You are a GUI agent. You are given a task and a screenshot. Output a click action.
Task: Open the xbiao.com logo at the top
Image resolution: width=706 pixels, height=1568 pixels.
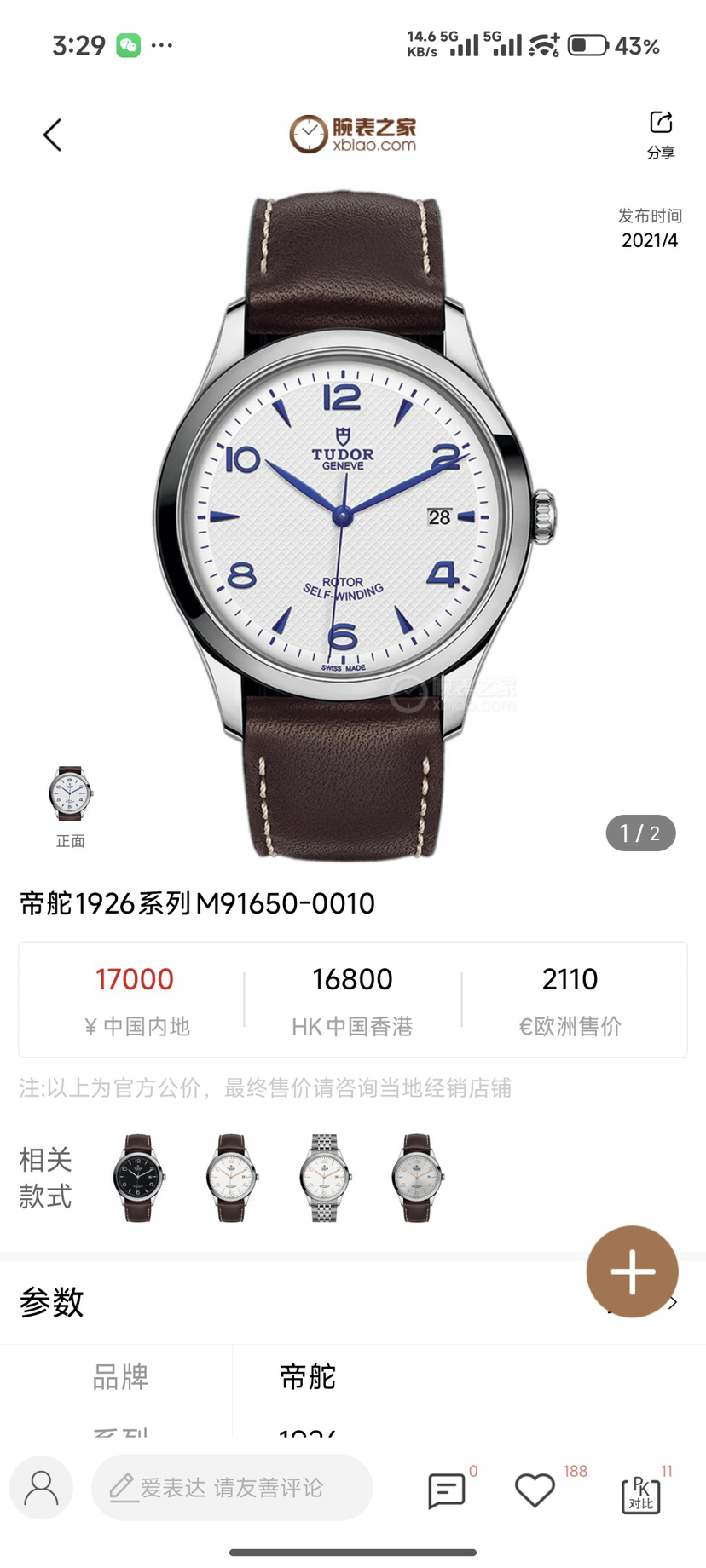(353, 135)
